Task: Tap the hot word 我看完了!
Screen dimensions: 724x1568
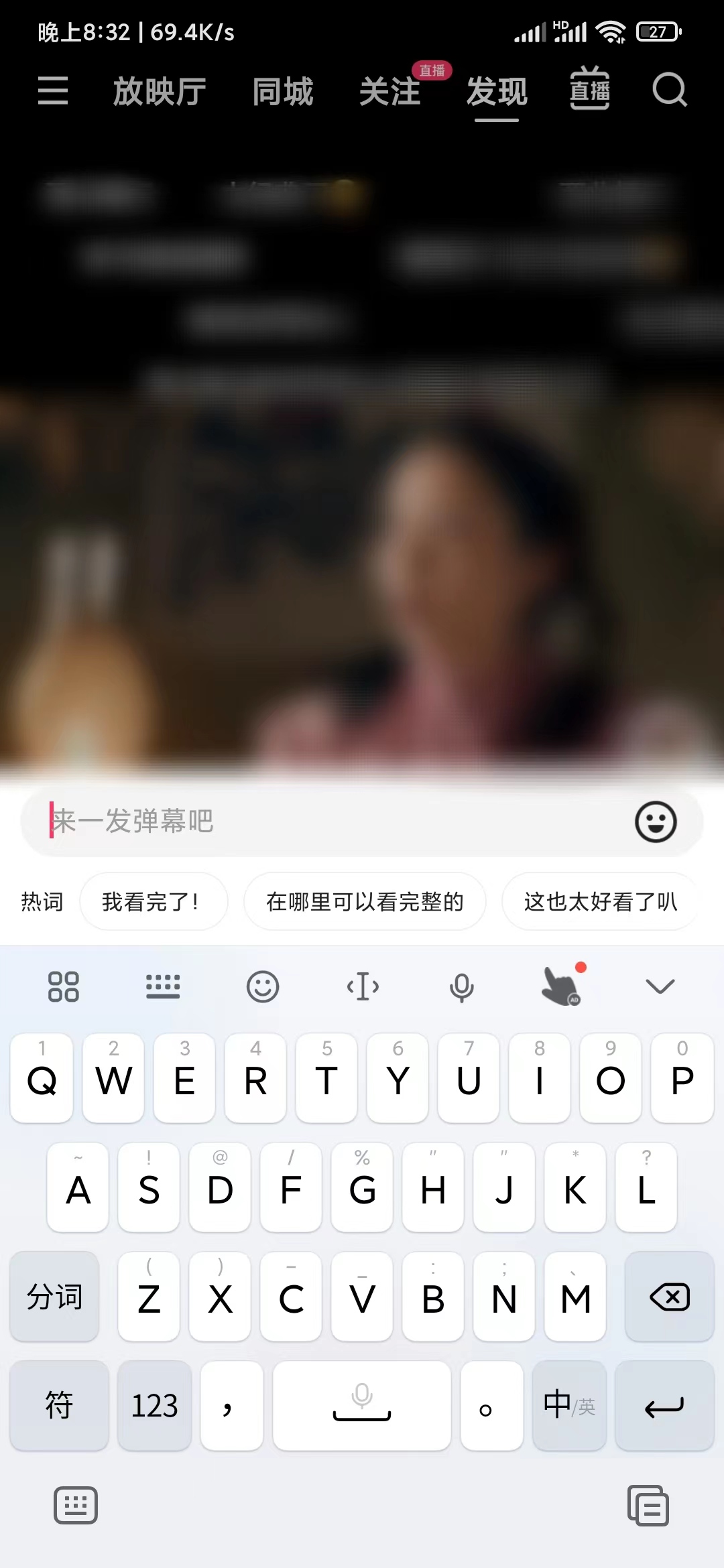Action: (x=153, y=901)
